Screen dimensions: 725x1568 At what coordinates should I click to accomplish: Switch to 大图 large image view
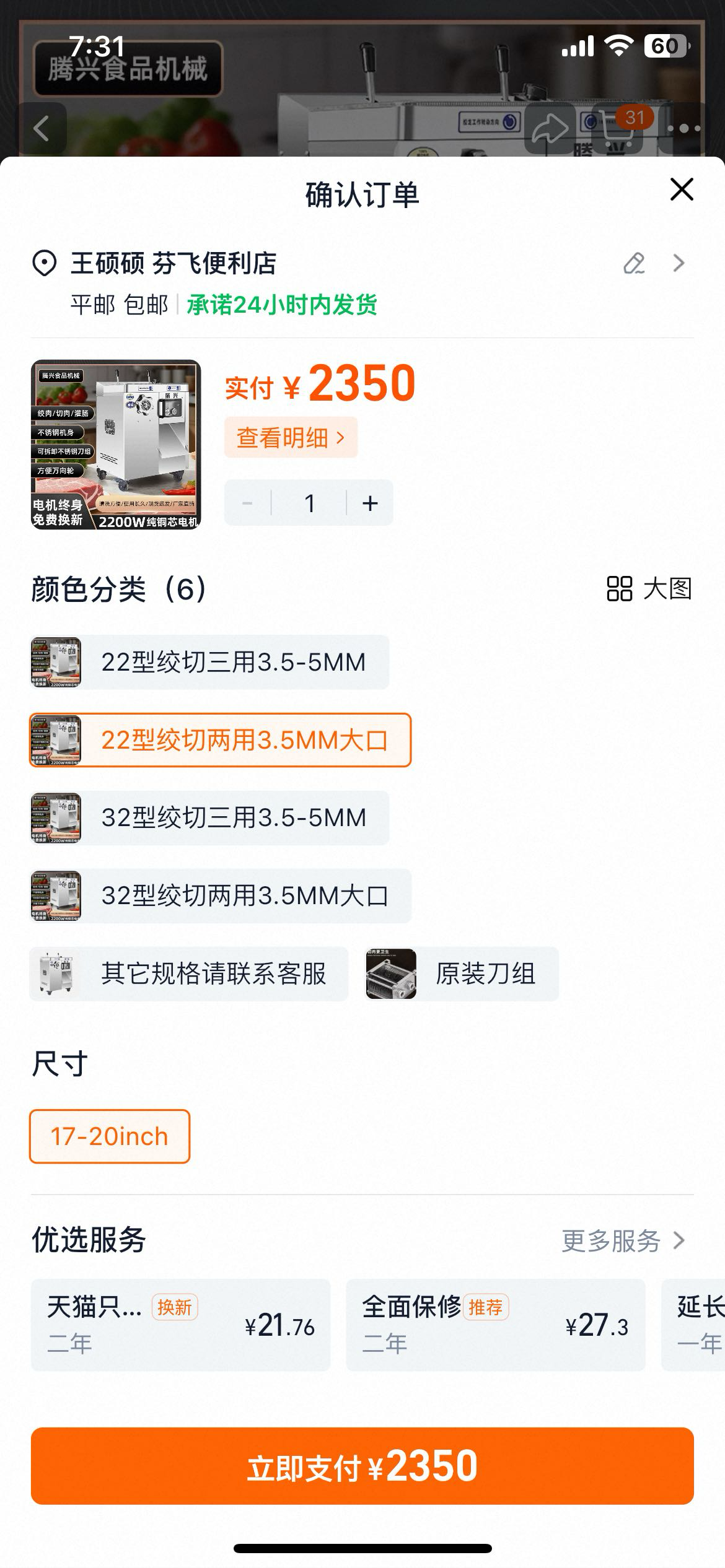[649, 588]
